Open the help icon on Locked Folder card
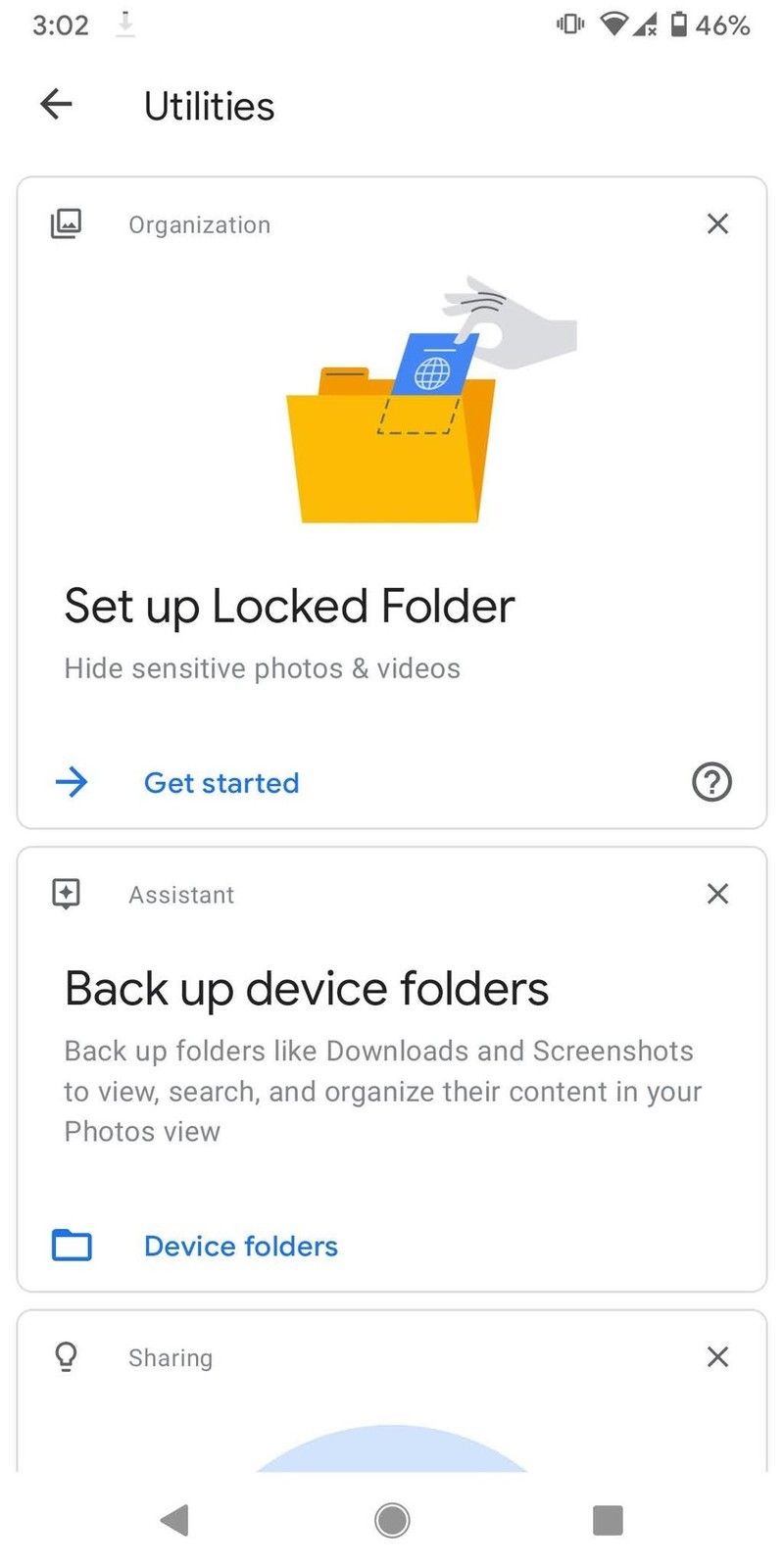Viewport: 784px width, 1568px height. click(x=712, y=782)
